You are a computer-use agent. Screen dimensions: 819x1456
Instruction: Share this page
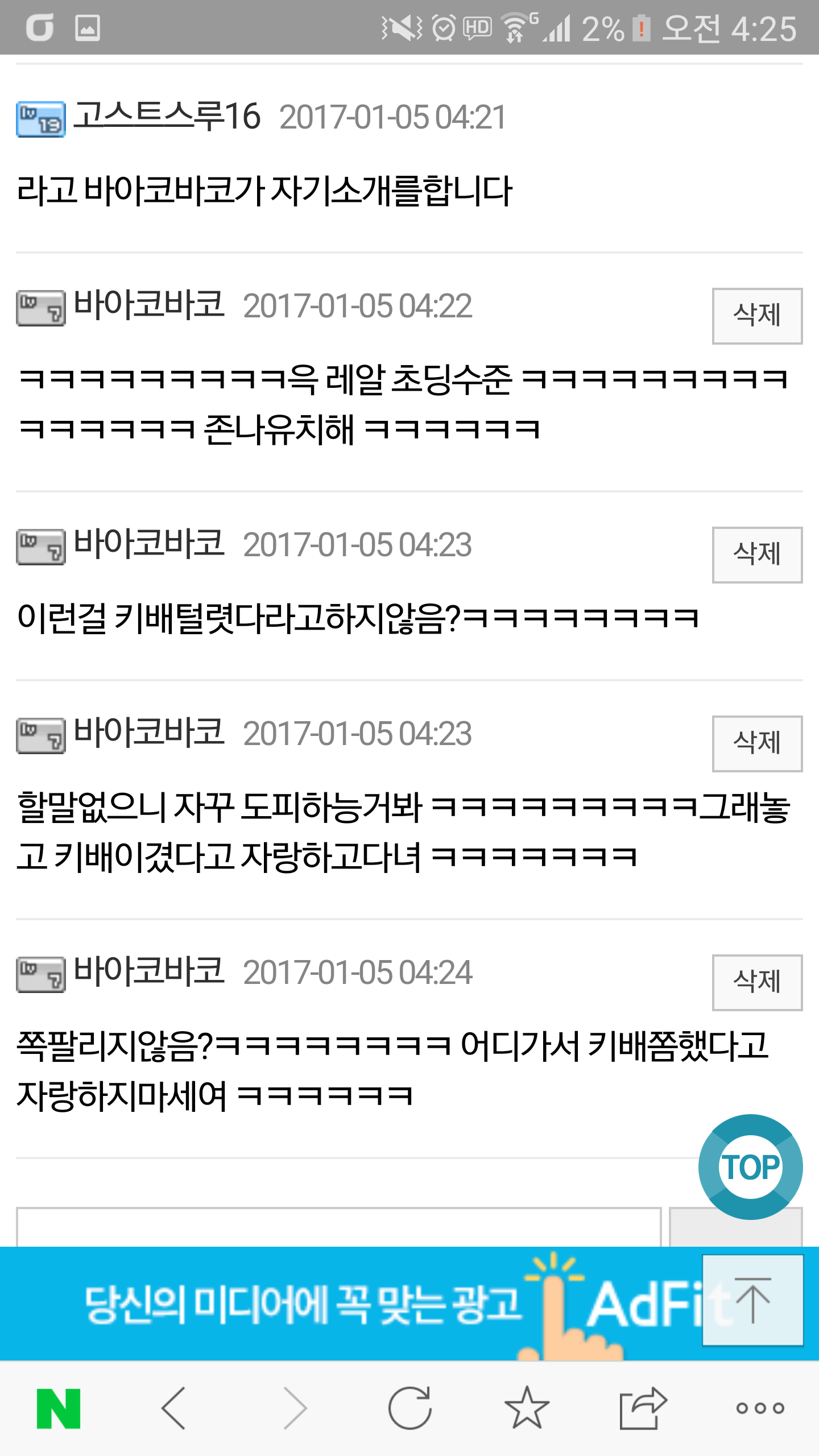point(643,1408)
